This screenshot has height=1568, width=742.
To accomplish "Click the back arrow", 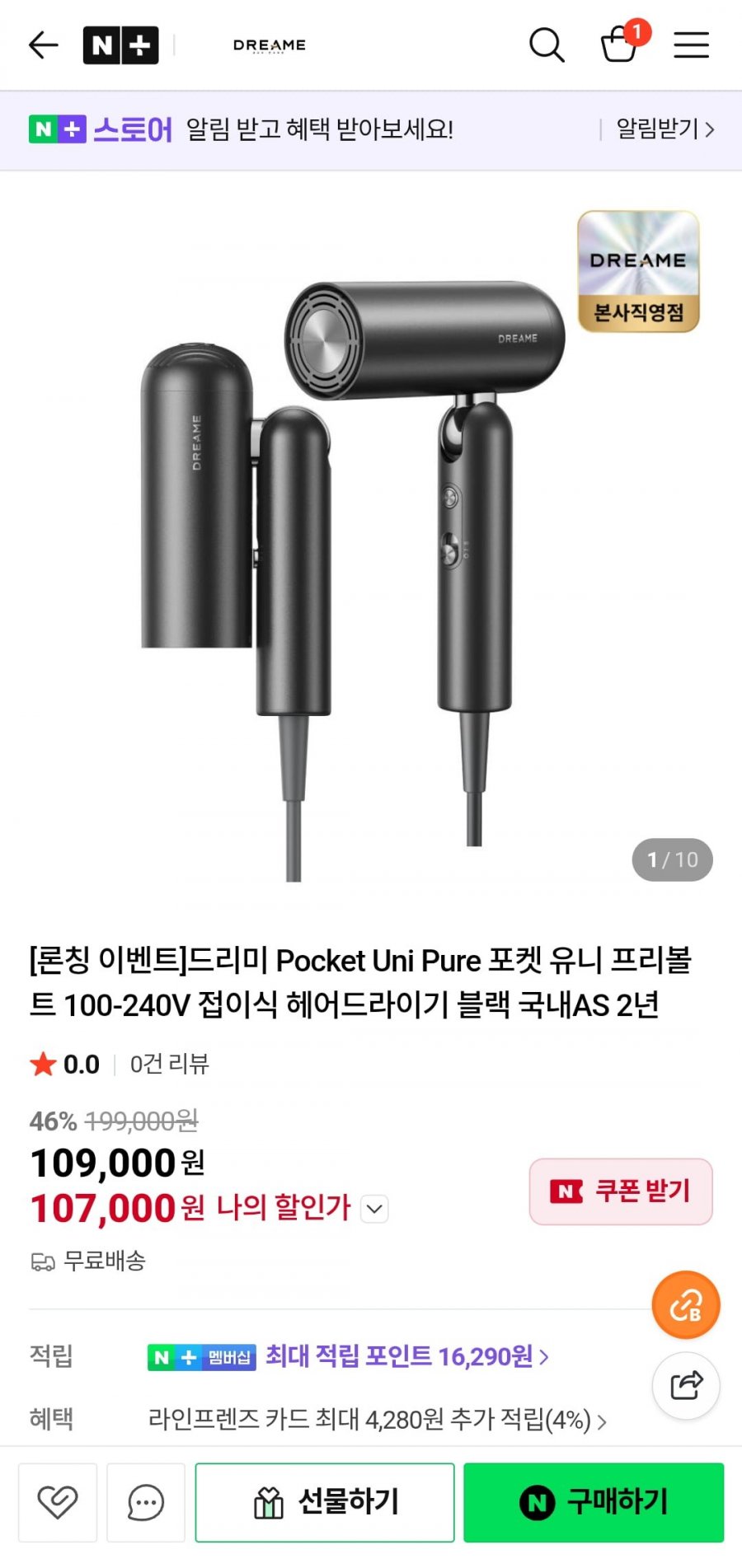I will (x=41, y=45).
